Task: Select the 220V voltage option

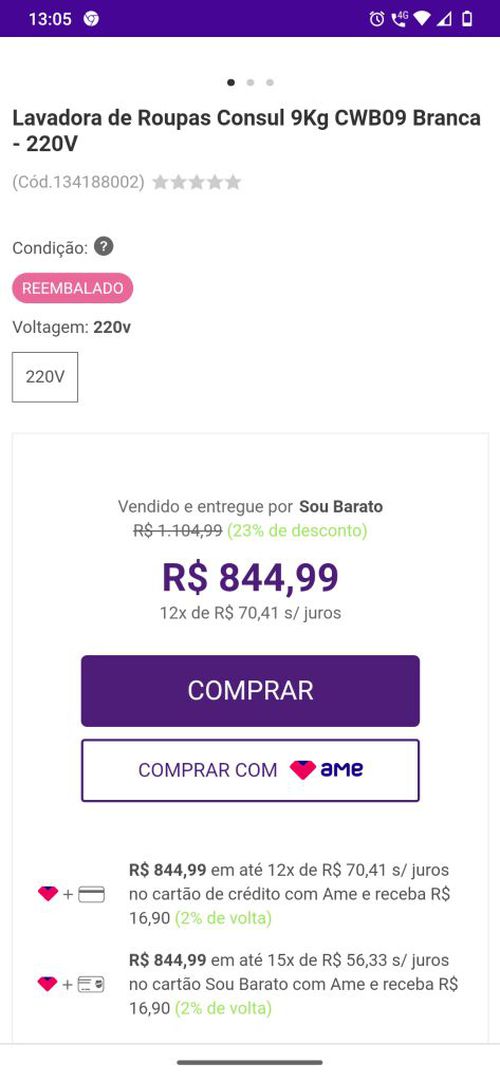Action: coord(45,377)
